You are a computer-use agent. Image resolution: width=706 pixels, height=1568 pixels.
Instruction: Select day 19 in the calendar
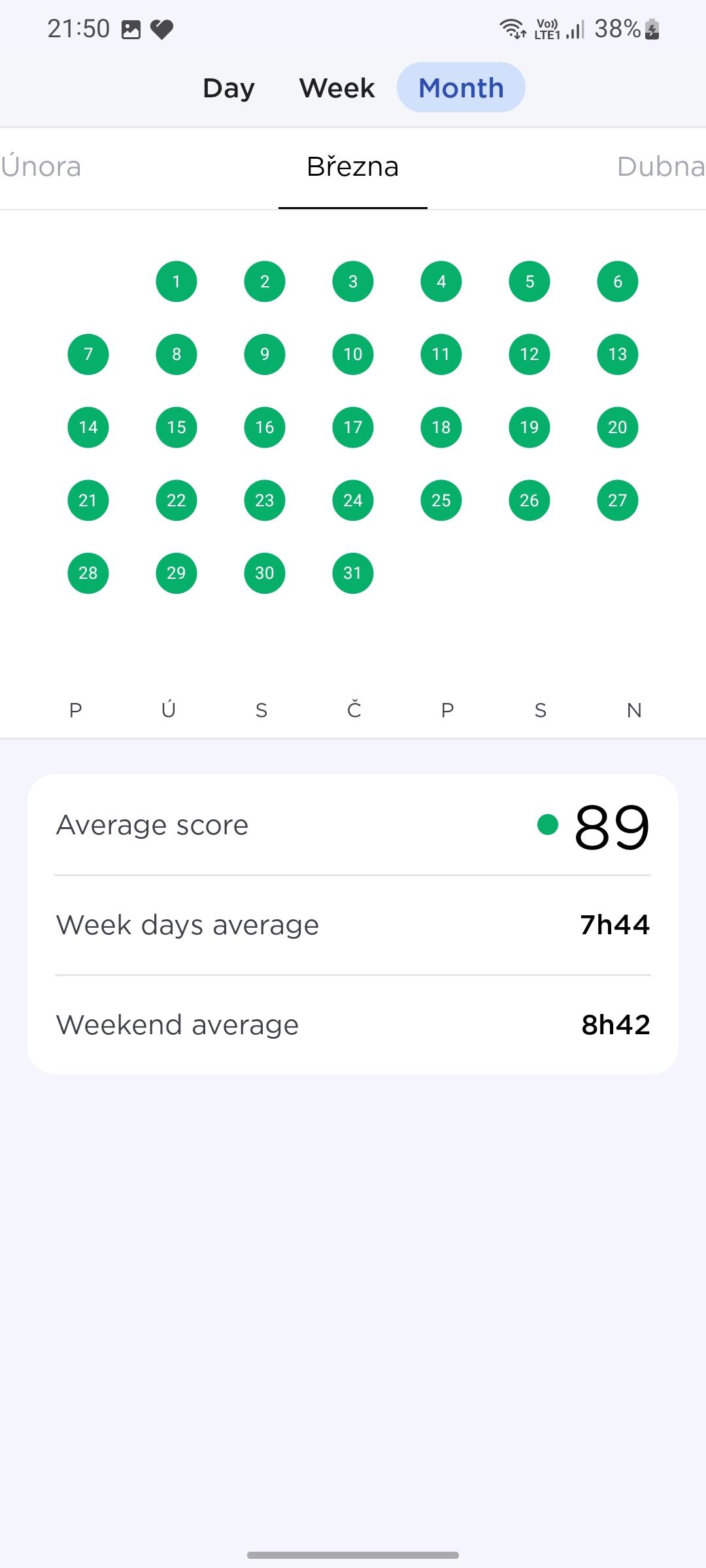(529, 427)
